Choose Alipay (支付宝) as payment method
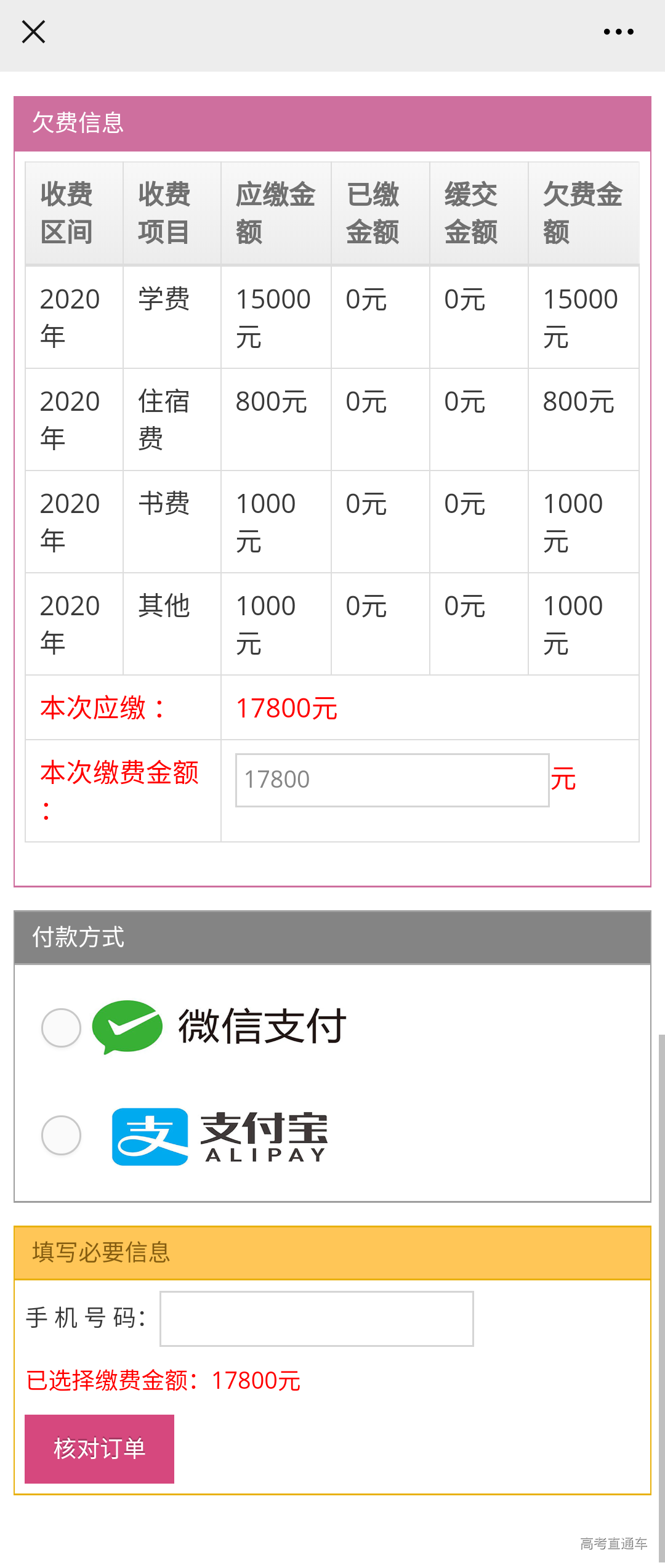This screenshot has height=1568, width=665. click(61, 1134)
